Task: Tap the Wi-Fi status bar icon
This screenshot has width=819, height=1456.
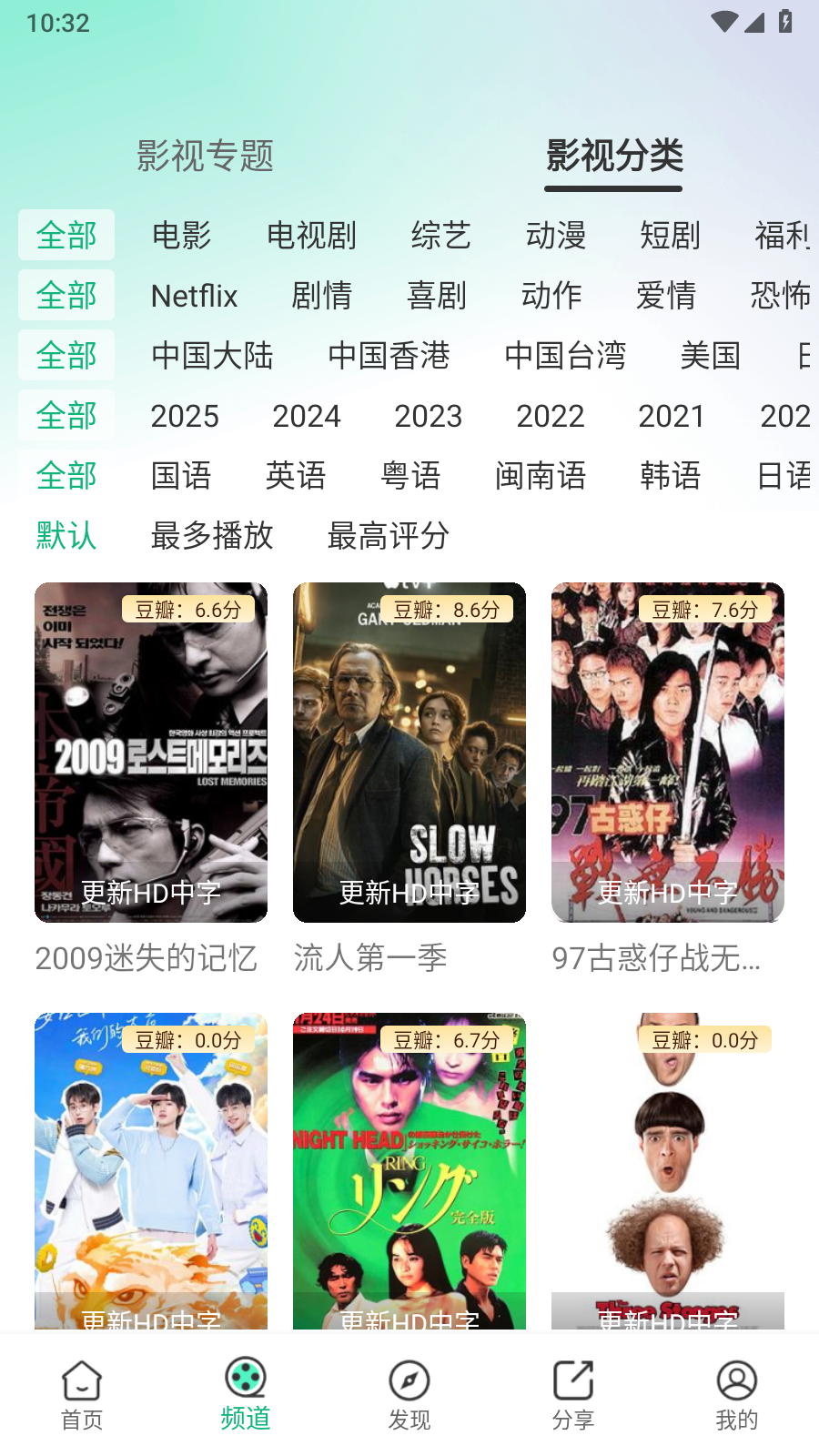Action: coord(723,23)
